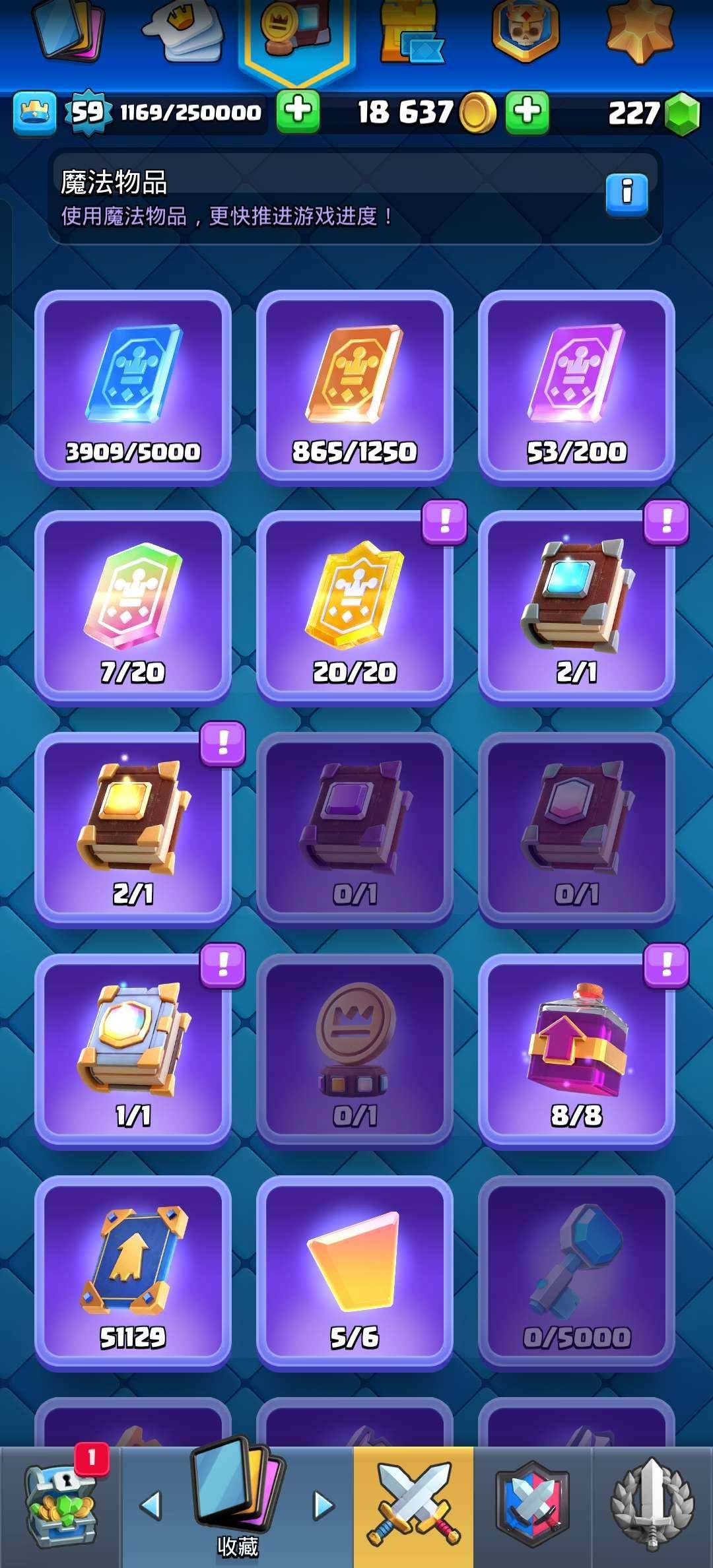Image resolution: width=713 pixels, height=1568 pixels.
Task: View the banner token item 51129
Action: point(133,1273)
